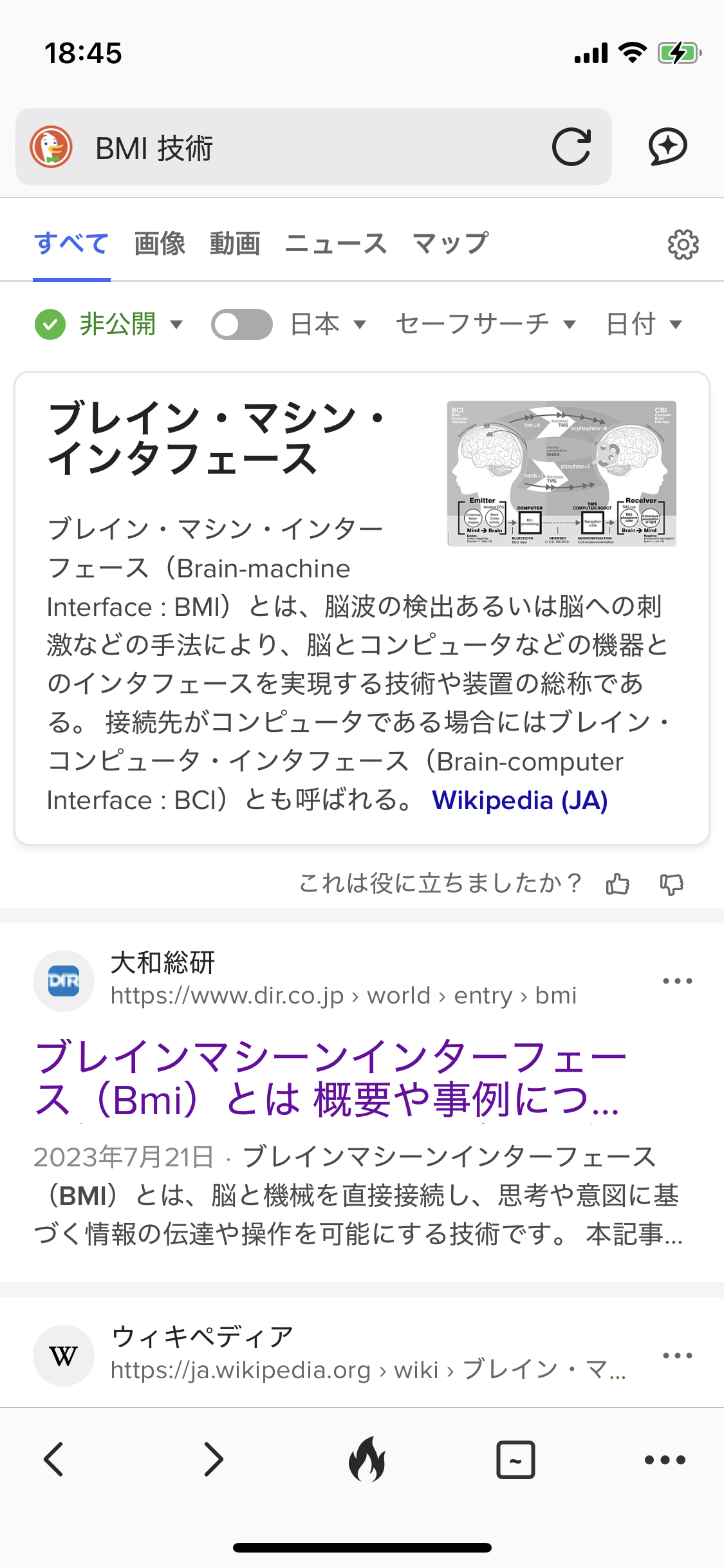The height and width of the screenshot is (1568, 724).
Task: Open the Duck.ai chat icon
Action: (x=667, y=147)
